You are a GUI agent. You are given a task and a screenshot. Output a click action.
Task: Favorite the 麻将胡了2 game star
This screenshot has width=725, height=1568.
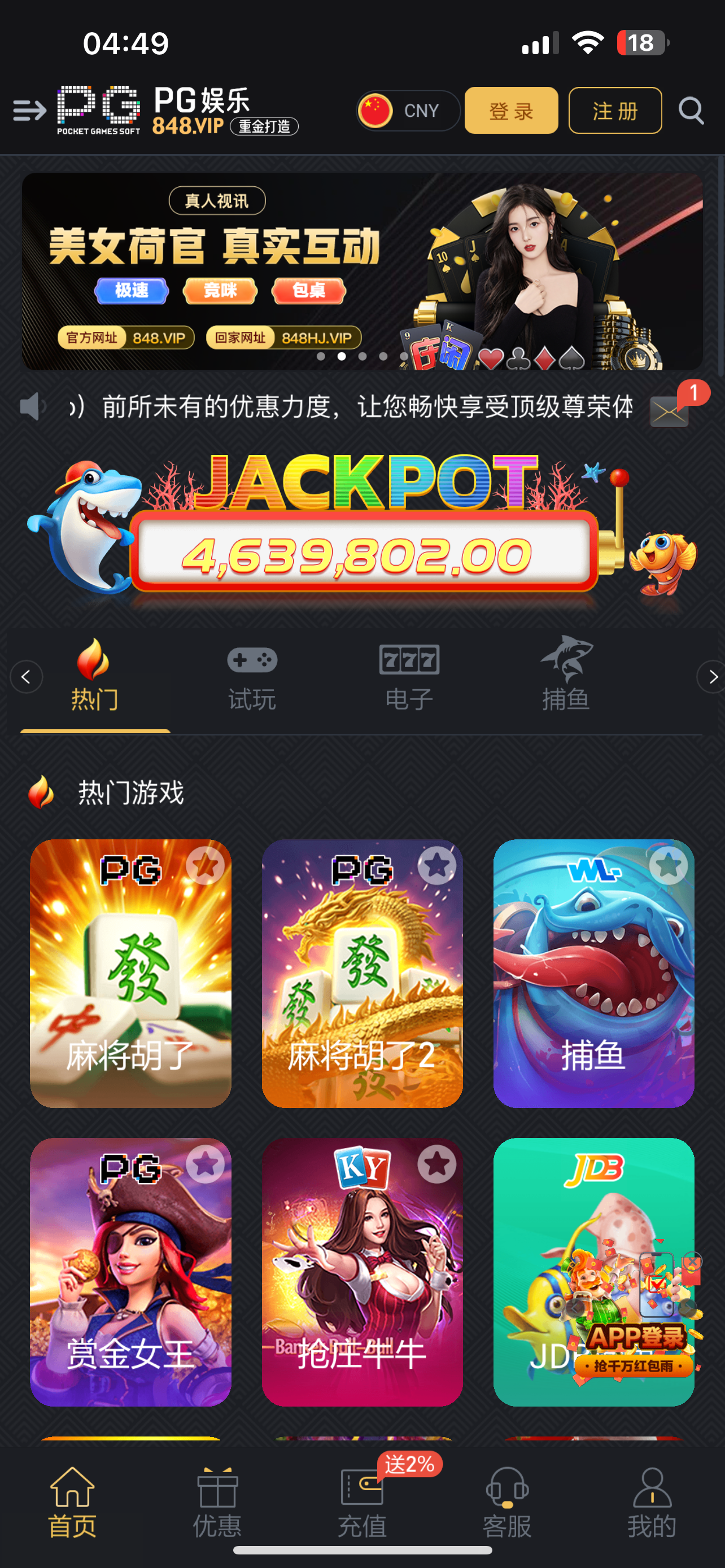[436, 865]
